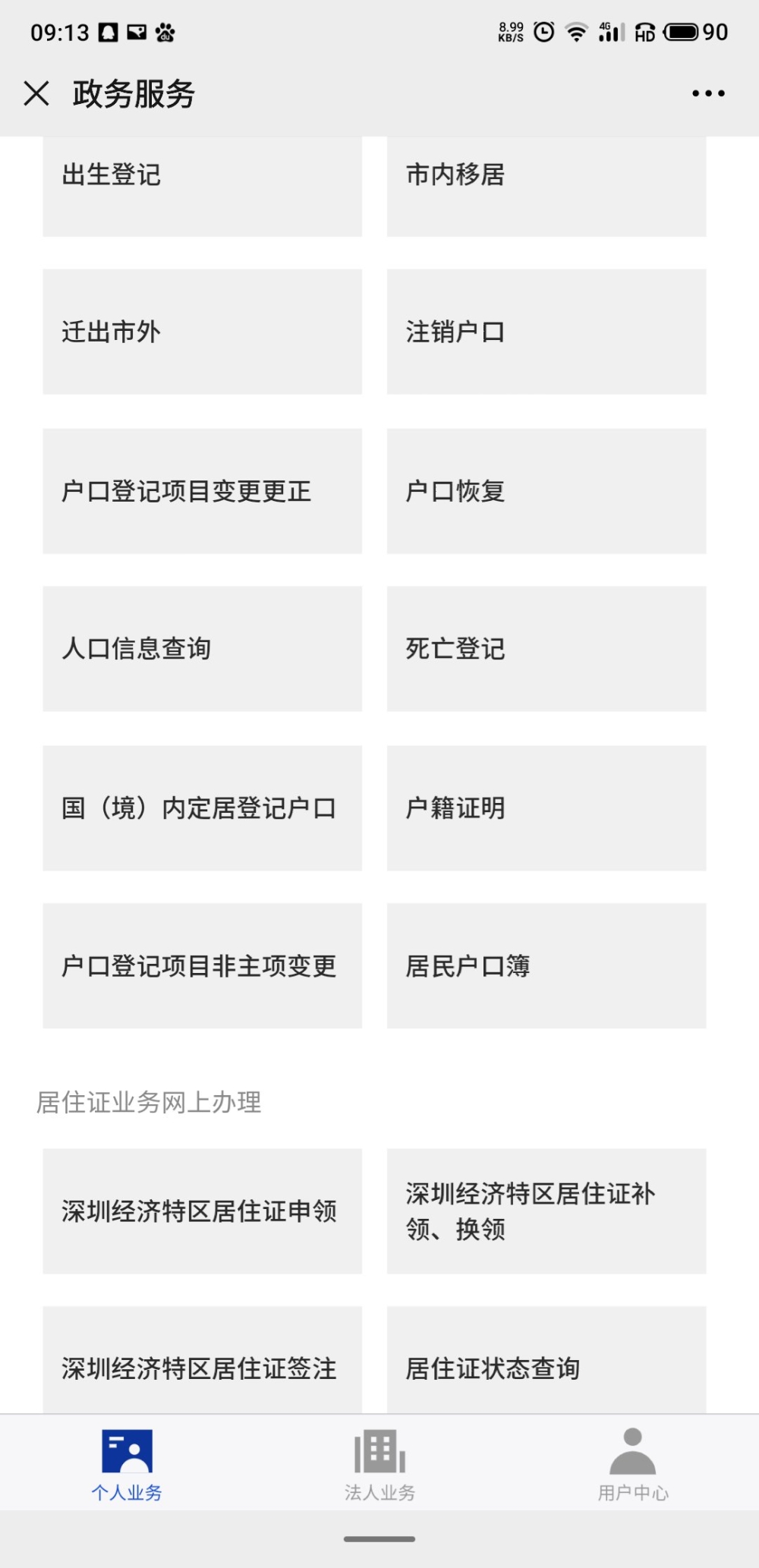Choose 户口恢复
The width and height of the screenshot is (759, 1568).
(x=546, y=491)
